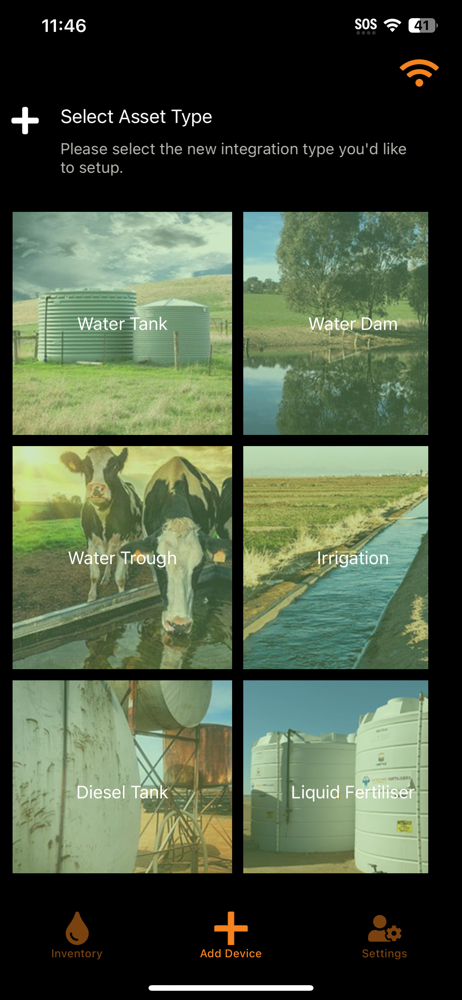Image resolution: width=462 pixels, height=1000 pixels.
Task: Choose the Water Dam tile
Action: click(336, 323)
